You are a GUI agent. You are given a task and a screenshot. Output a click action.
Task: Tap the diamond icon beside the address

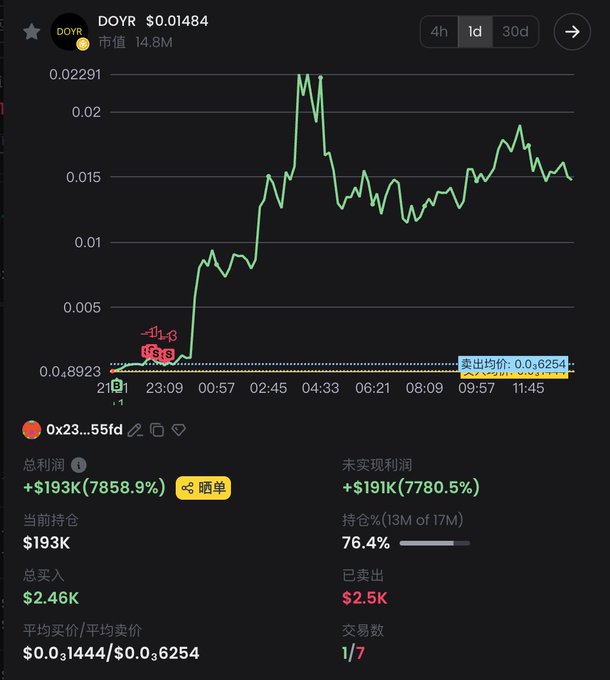[x=178, y=430]
